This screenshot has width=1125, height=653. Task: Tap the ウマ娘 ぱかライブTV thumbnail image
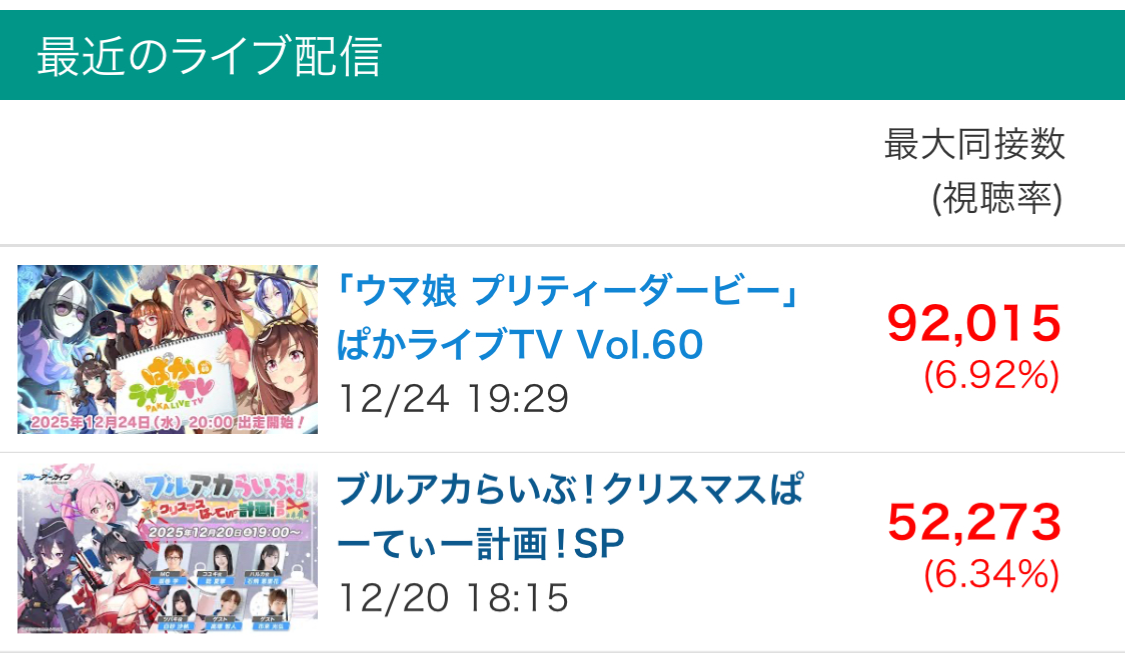point(168,349)
